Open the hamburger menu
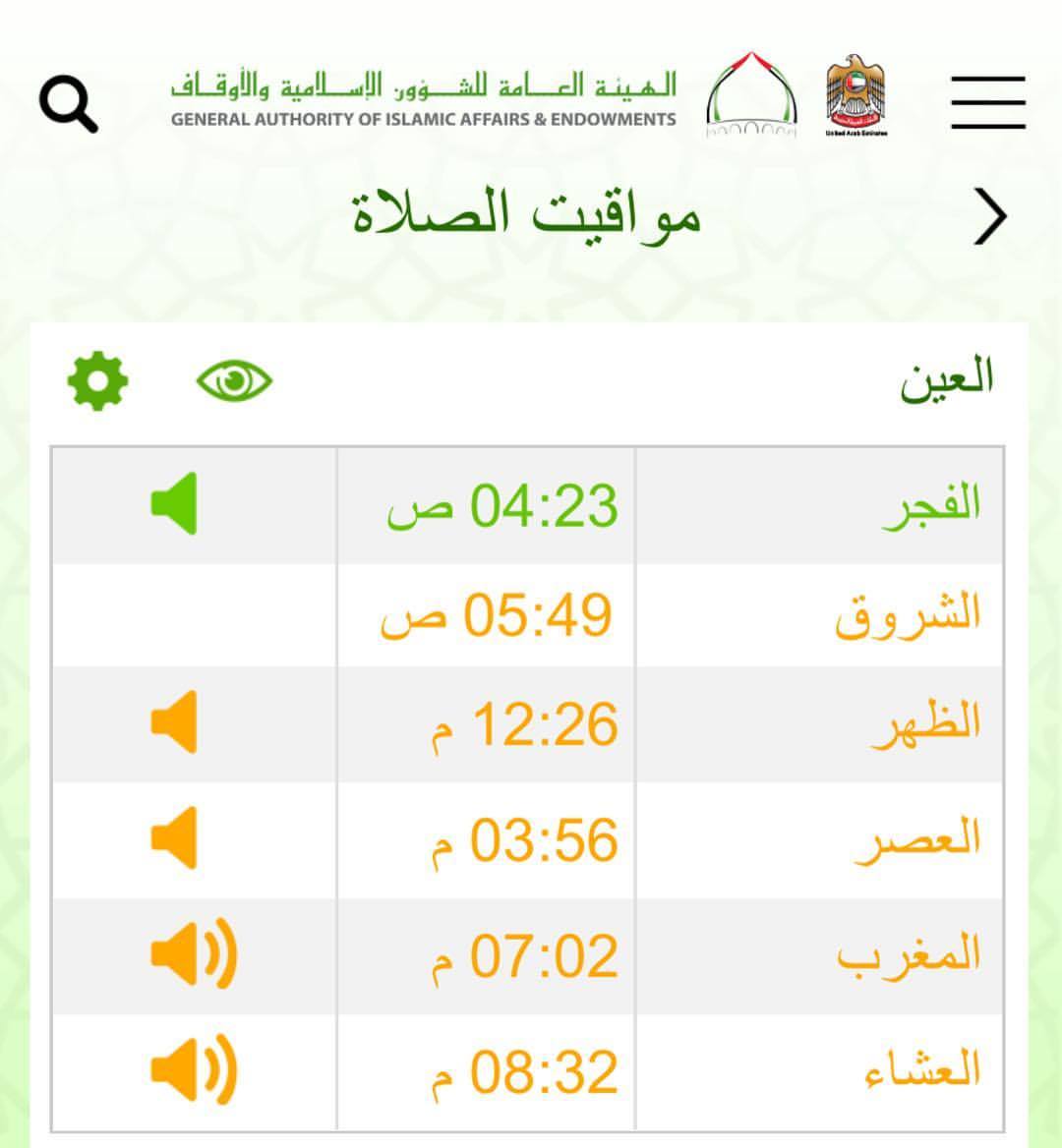Screen dimensions: 1062x1148 point(988,102)
